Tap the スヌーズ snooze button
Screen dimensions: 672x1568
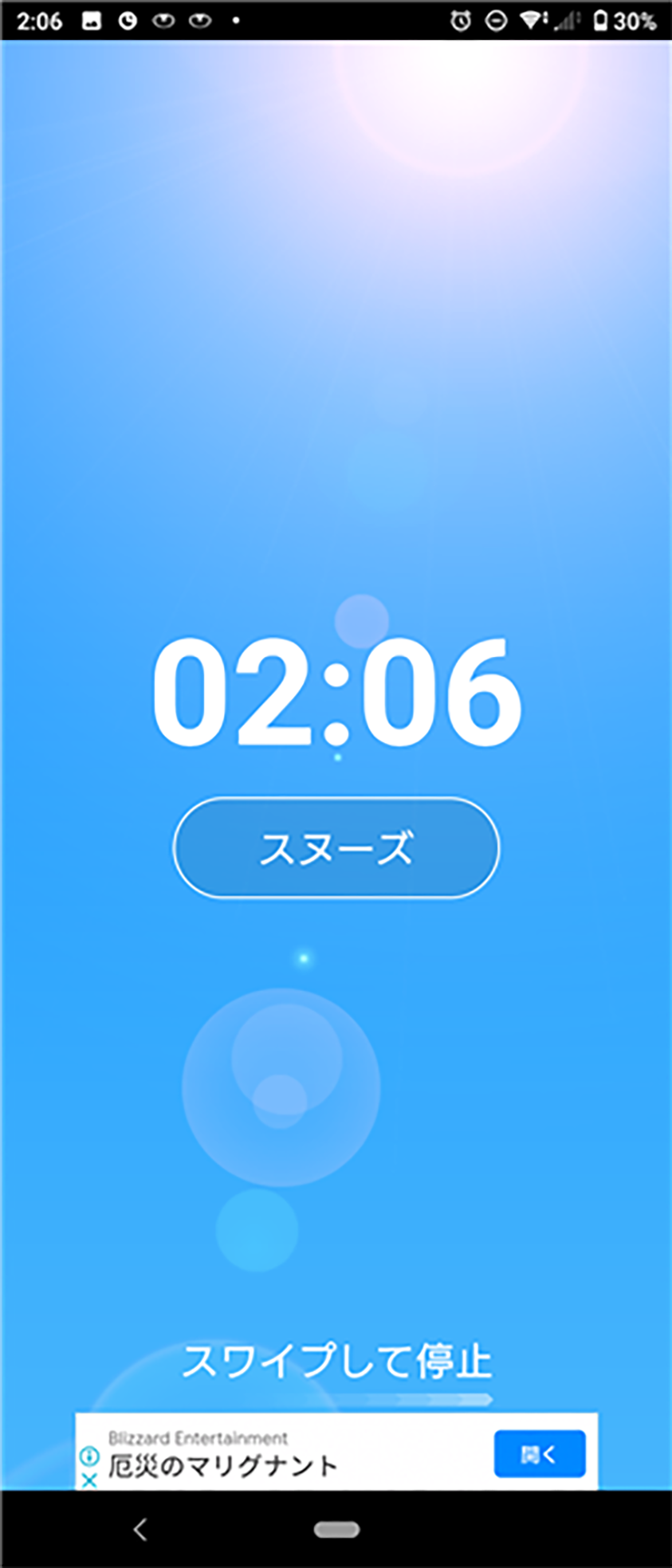[x=336, y=847]
